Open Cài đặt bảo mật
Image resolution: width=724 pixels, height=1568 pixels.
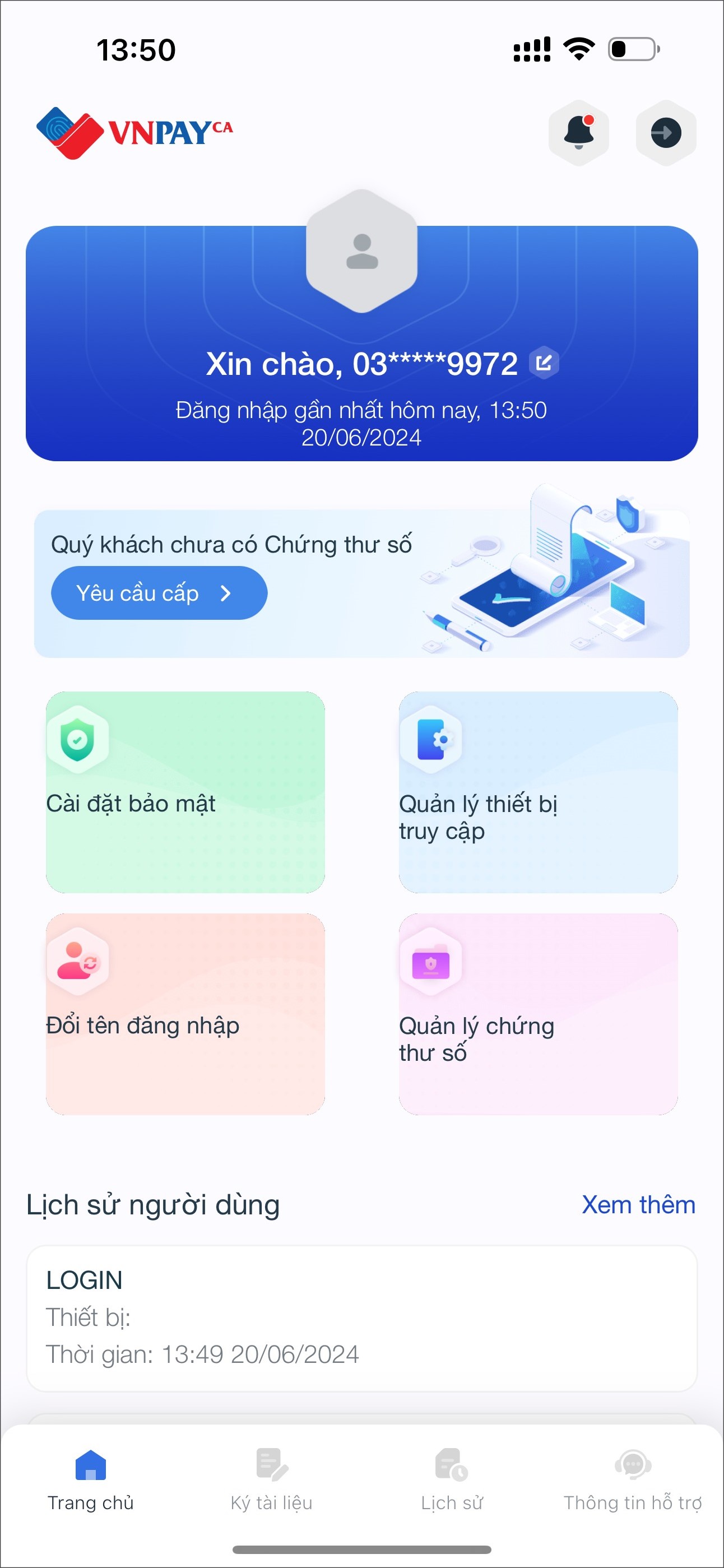185,791
